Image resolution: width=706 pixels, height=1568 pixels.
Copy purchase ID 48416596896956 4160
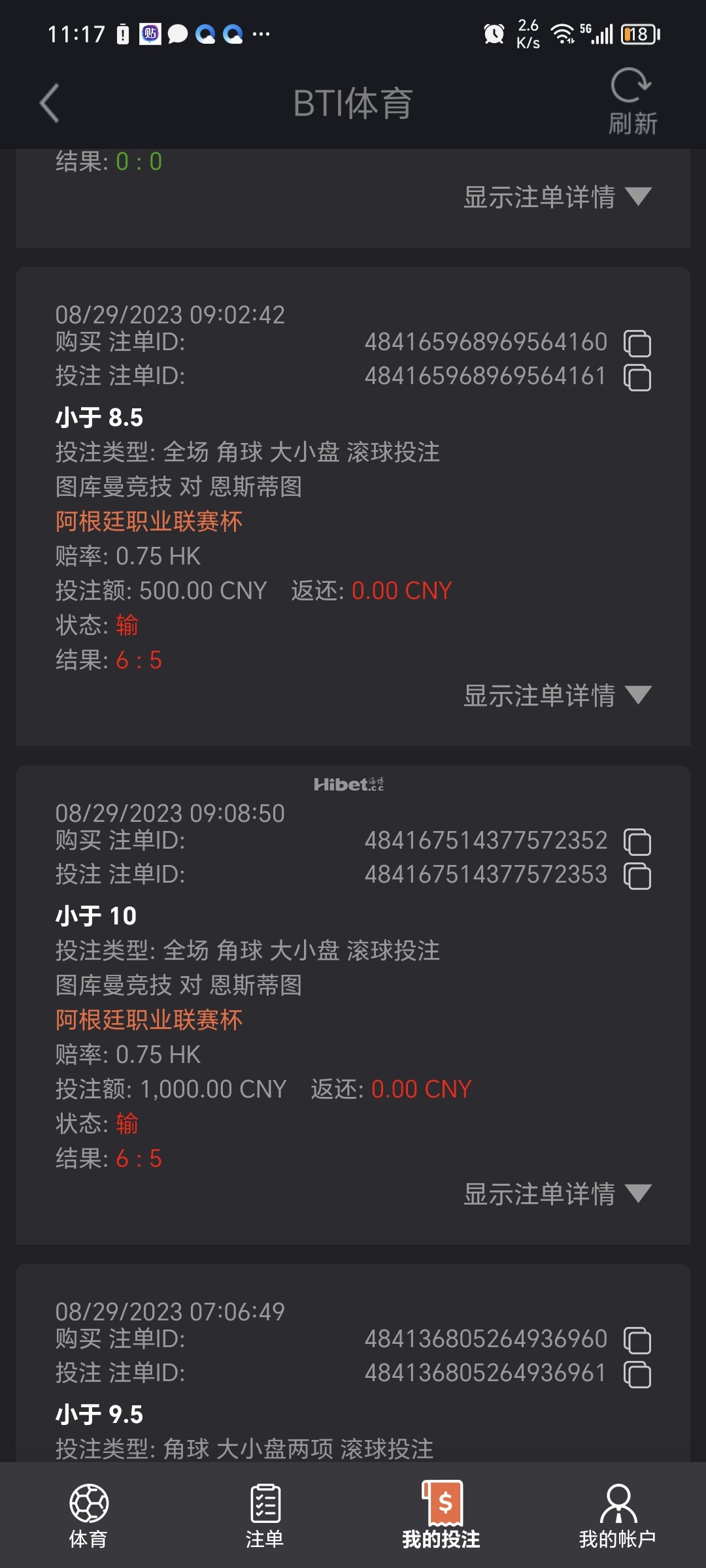click(x=637, y=342)
